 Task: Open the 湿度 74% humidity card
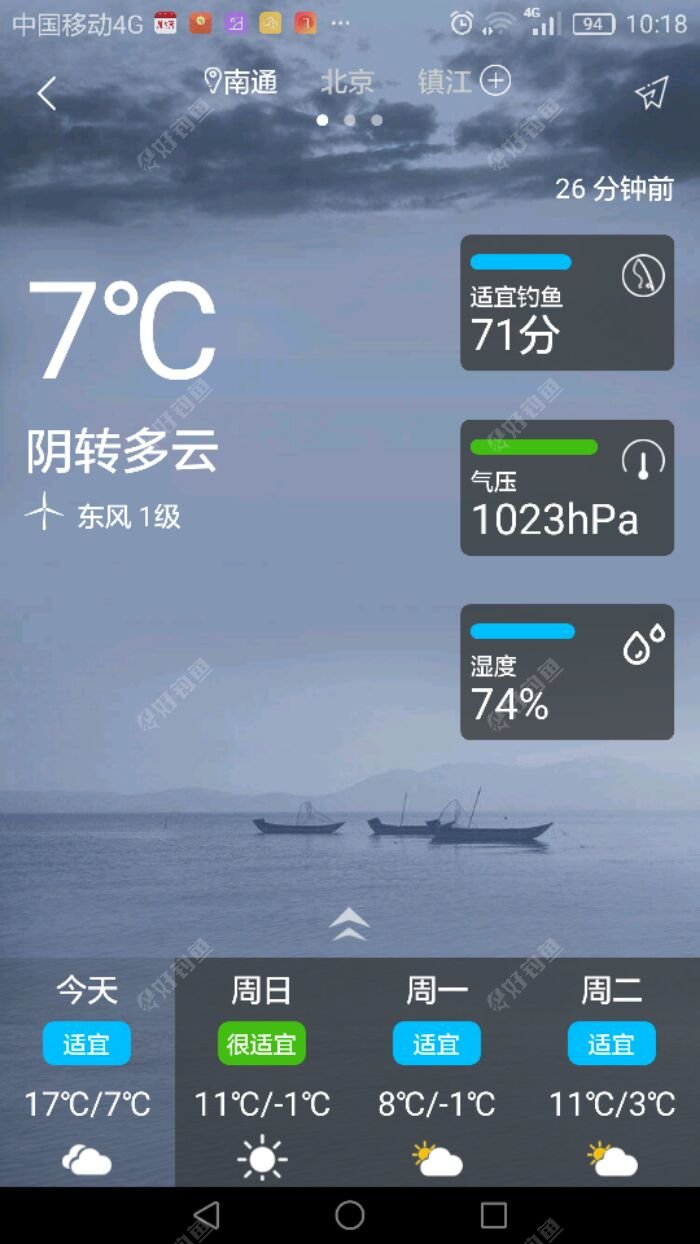pos(566,672)
